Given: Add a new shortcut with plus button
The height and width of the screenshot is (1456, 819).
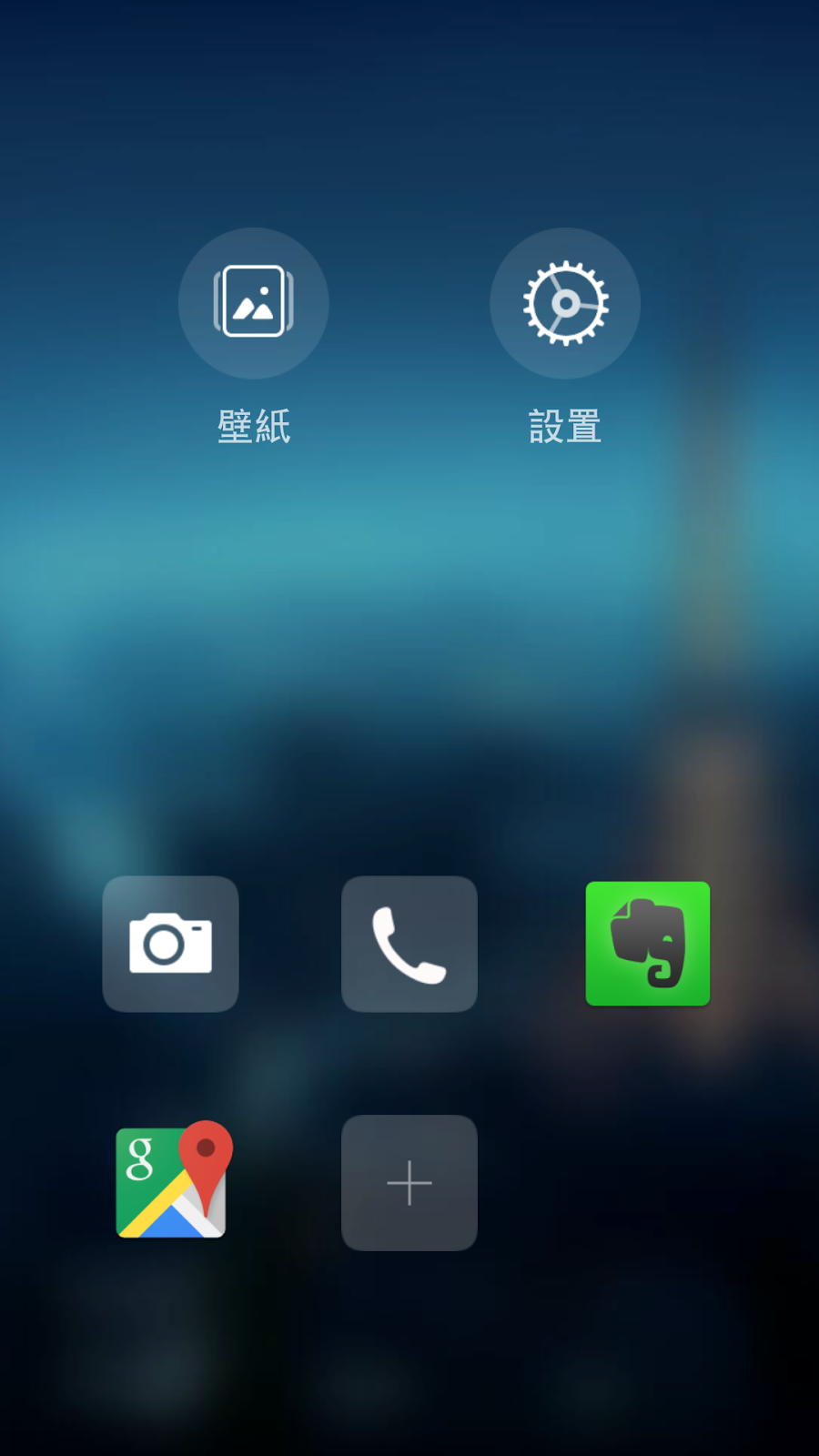Looking at the screenshot, I should [409, 1182].
